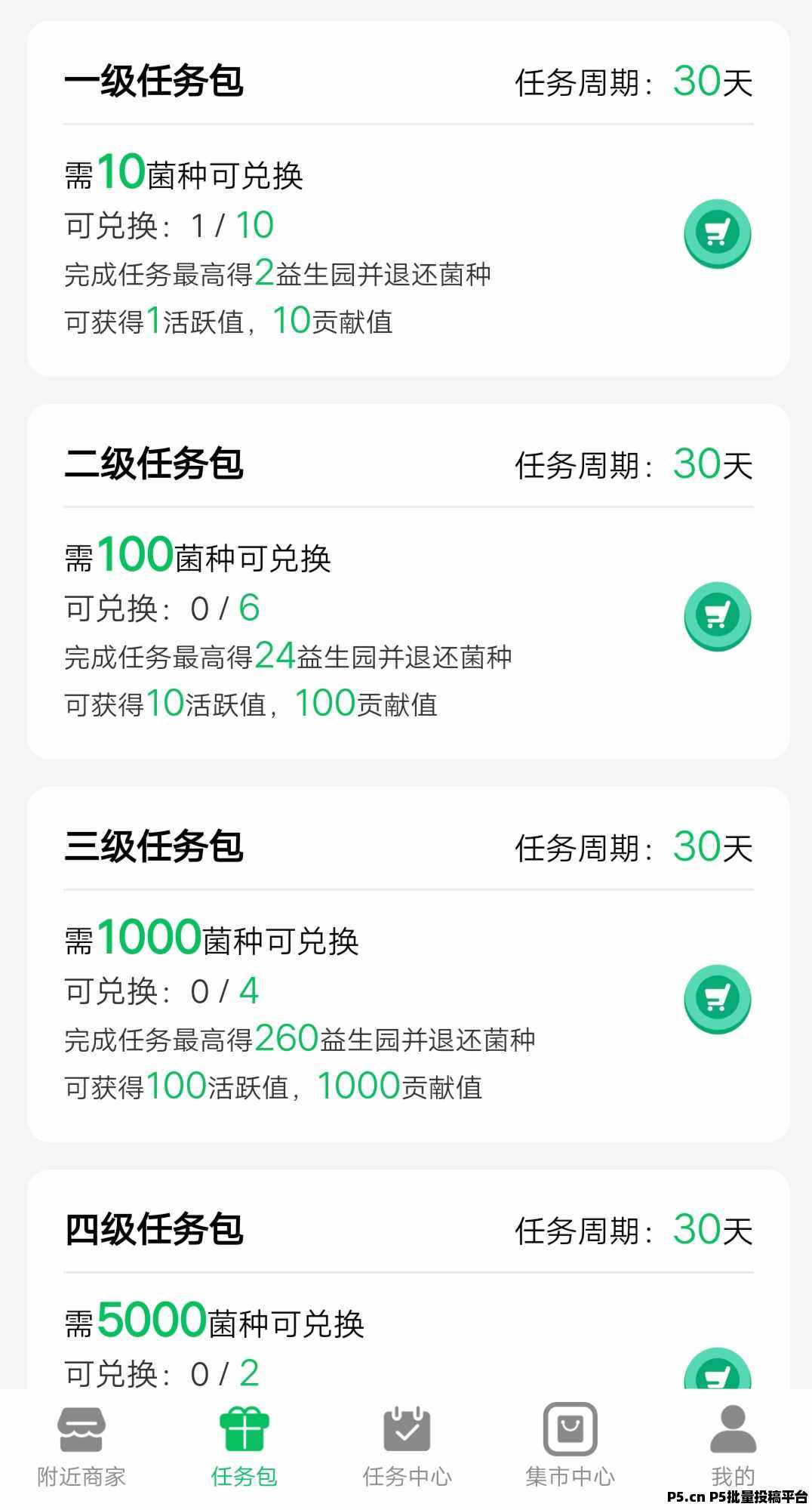Tap the cart icon for 四级任务包
812x1510 pixels.
pos(717,1370)
